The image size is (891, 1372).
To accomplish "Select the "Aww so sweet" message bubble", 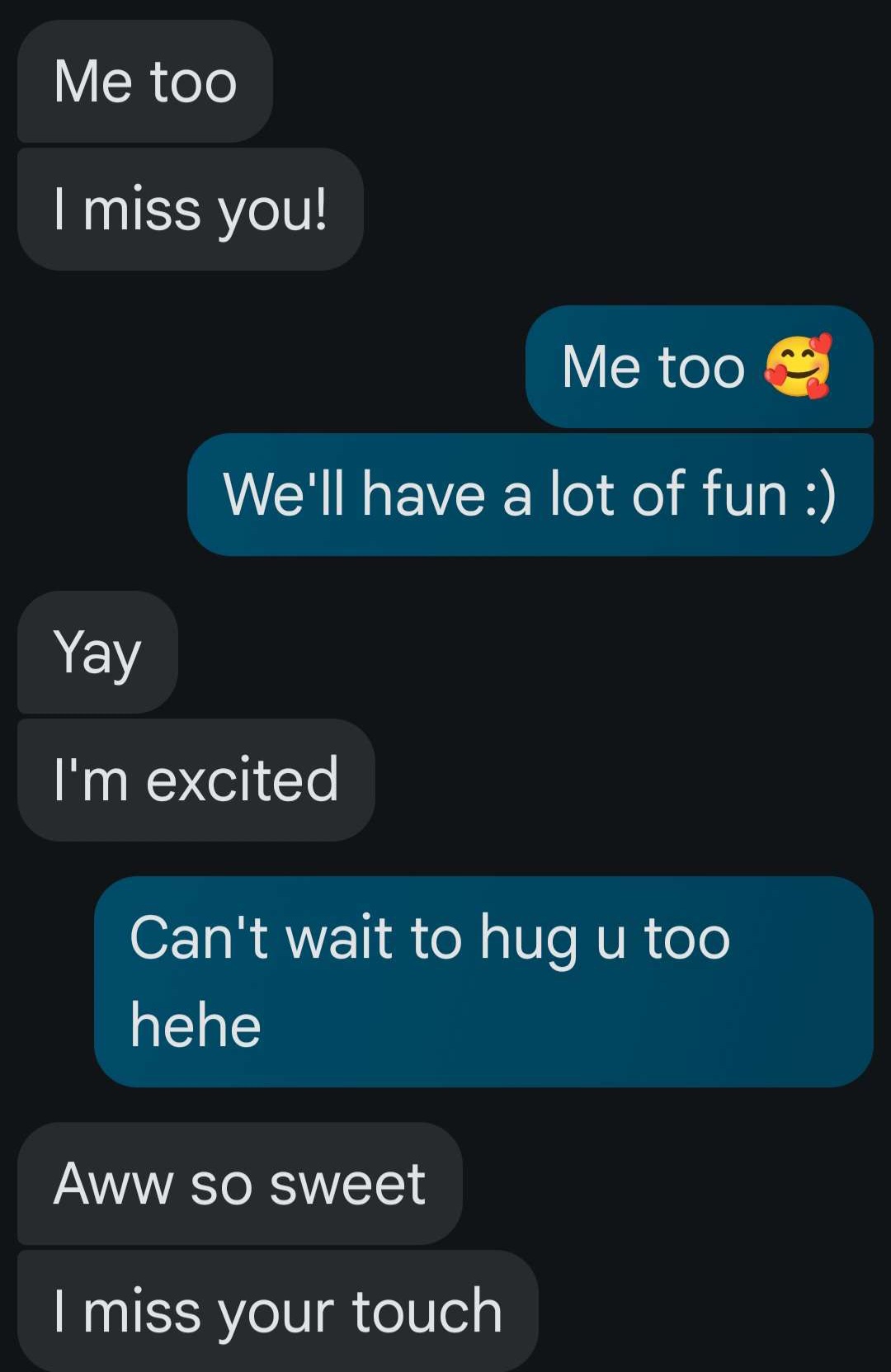I will point(239,1183).
